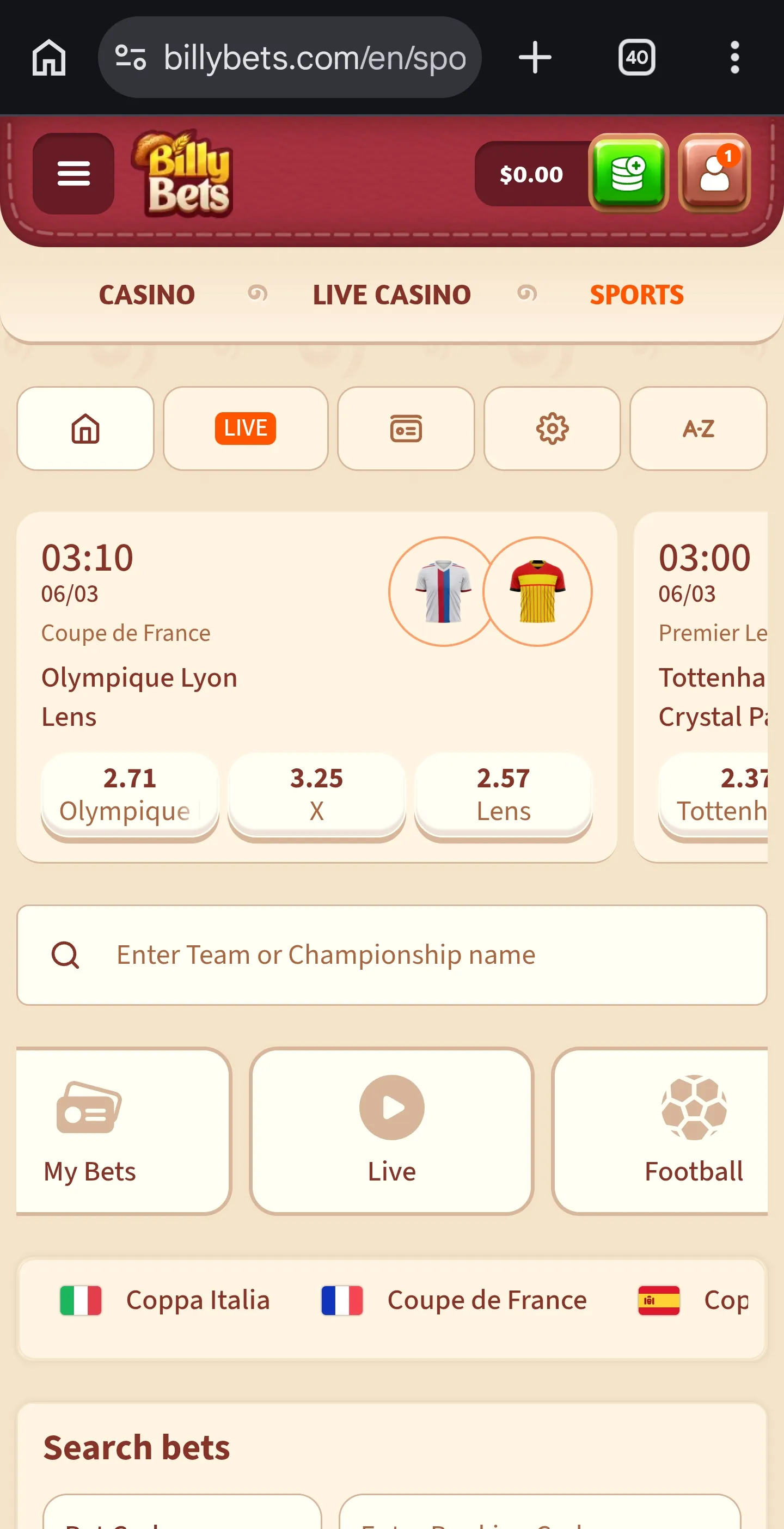Viewport: 784px width, 1529px height.
Task: Go to sportsbook home
Action: 85,429
